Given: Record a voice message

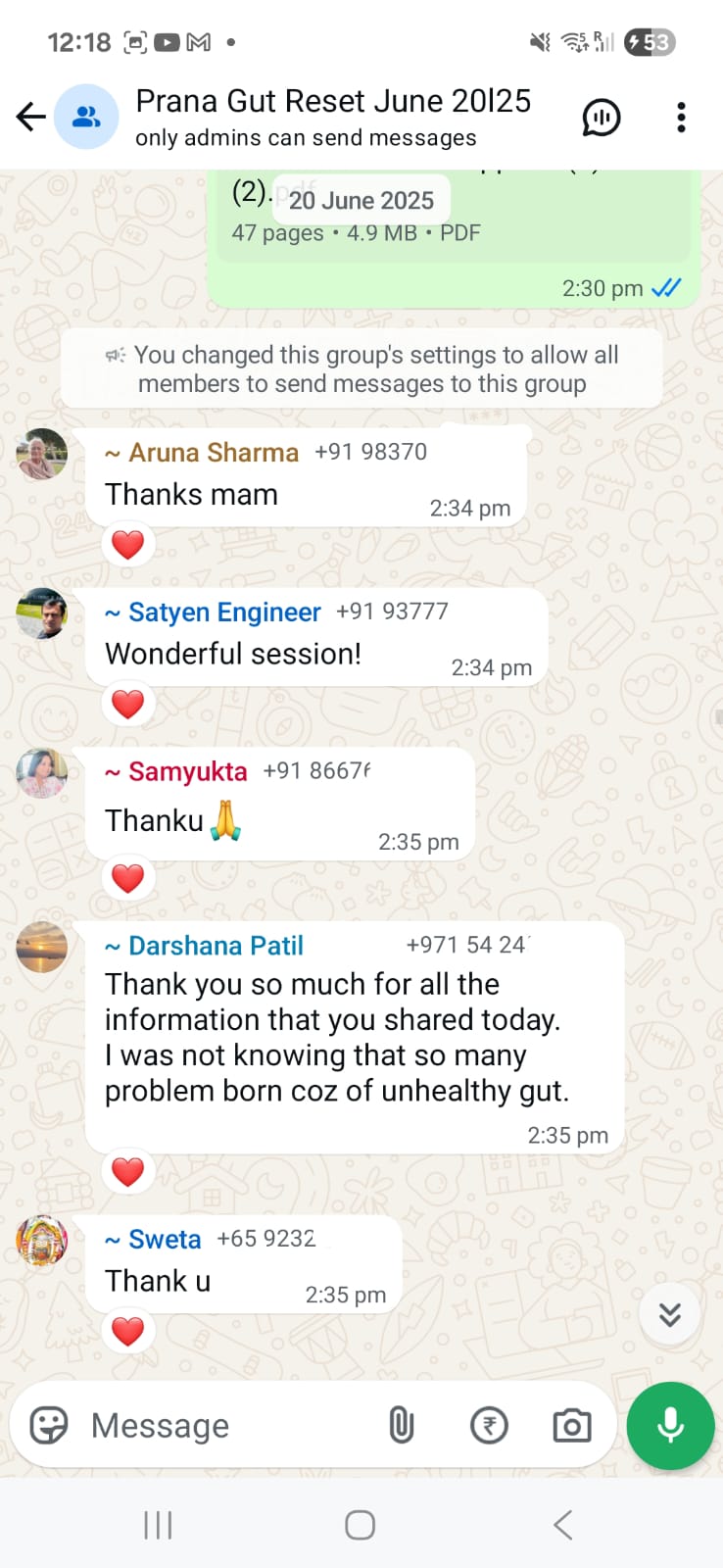Looking at the screenshot, I should point(671,1426).
